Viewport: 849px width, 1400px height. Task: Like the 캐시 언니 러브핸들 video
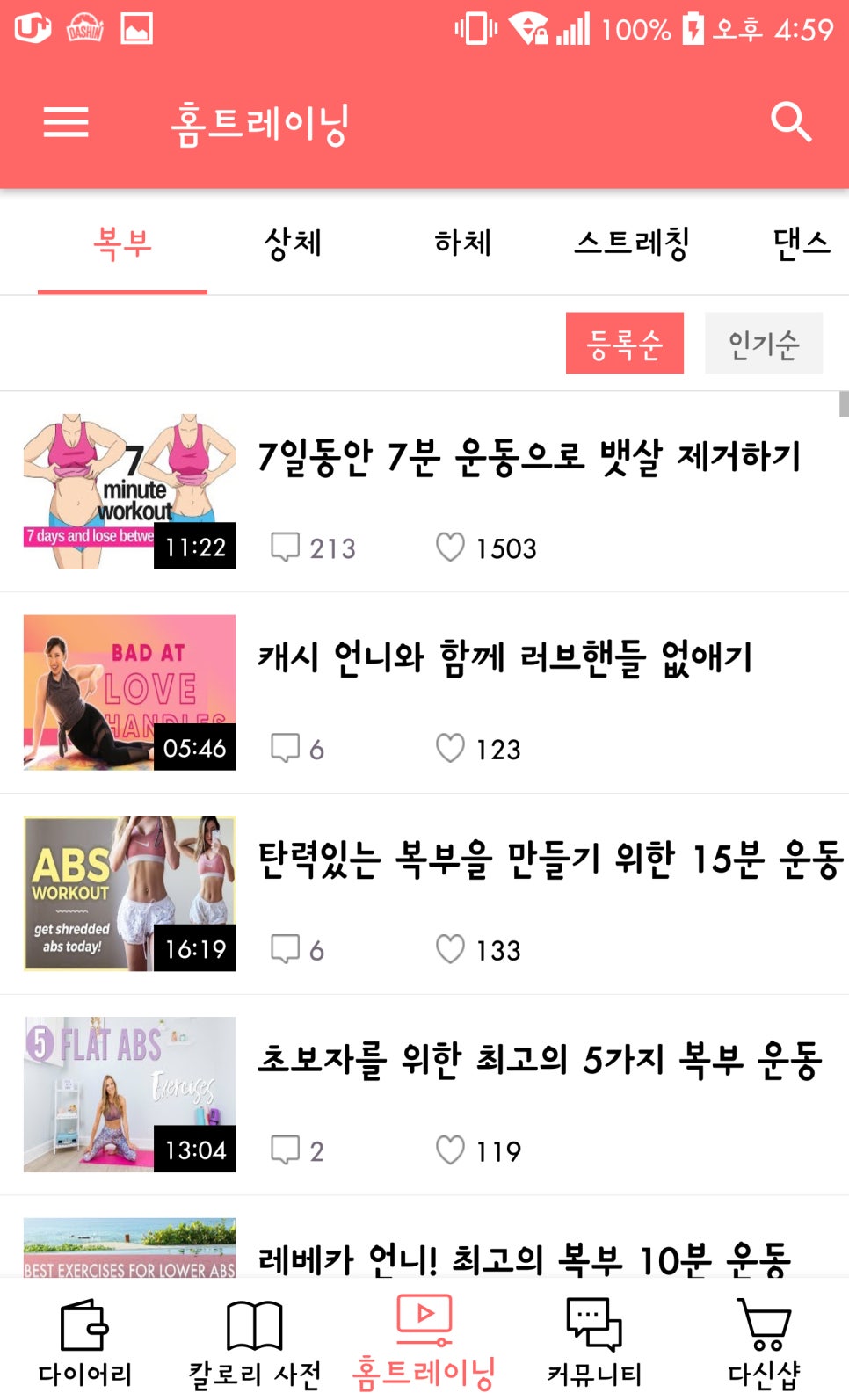click(x=452, y=748)
